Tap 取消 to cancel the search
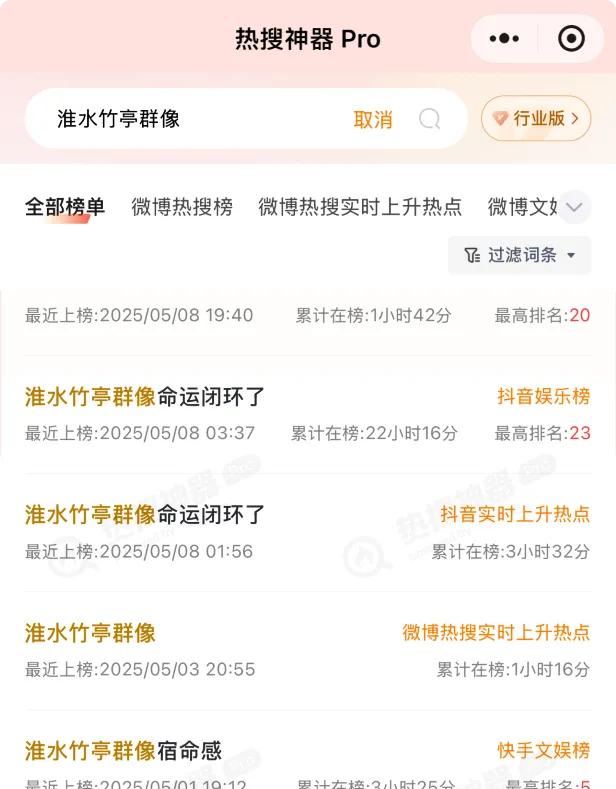 [x=372, y=119]
